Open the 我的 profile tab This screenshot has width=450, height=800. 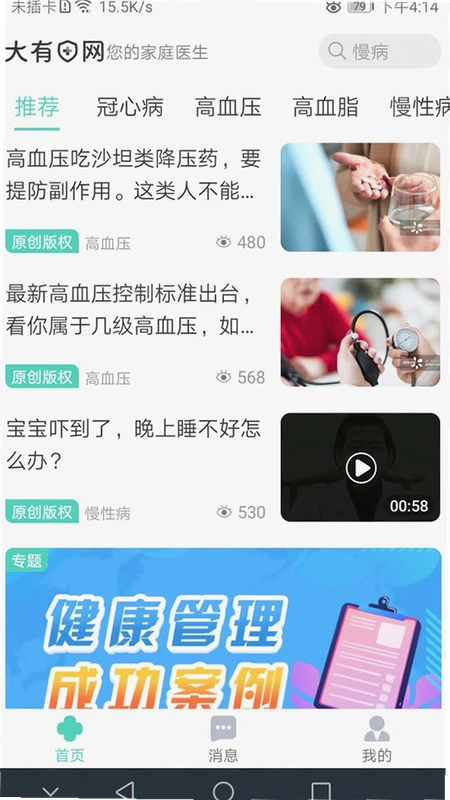(377, 738)
